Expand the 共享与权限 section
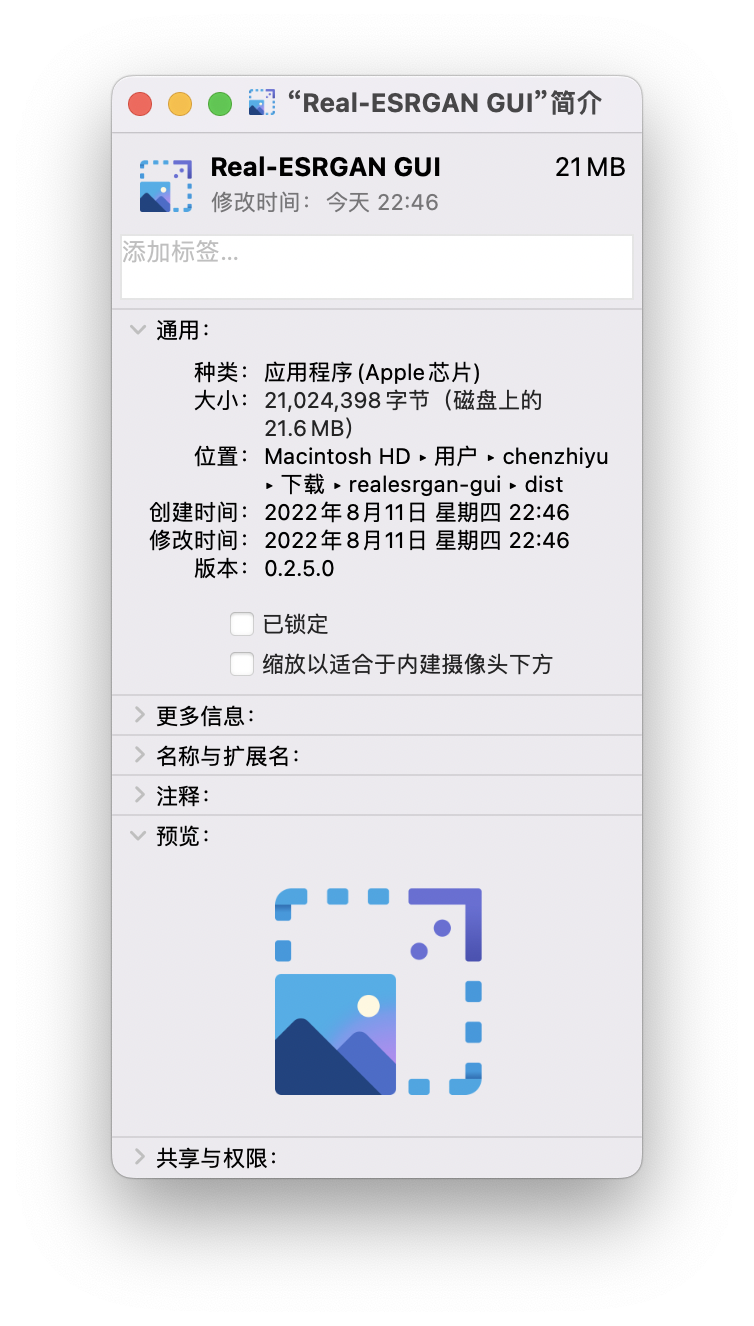This screenshot has height=1326, width=754. [139, 1157]
